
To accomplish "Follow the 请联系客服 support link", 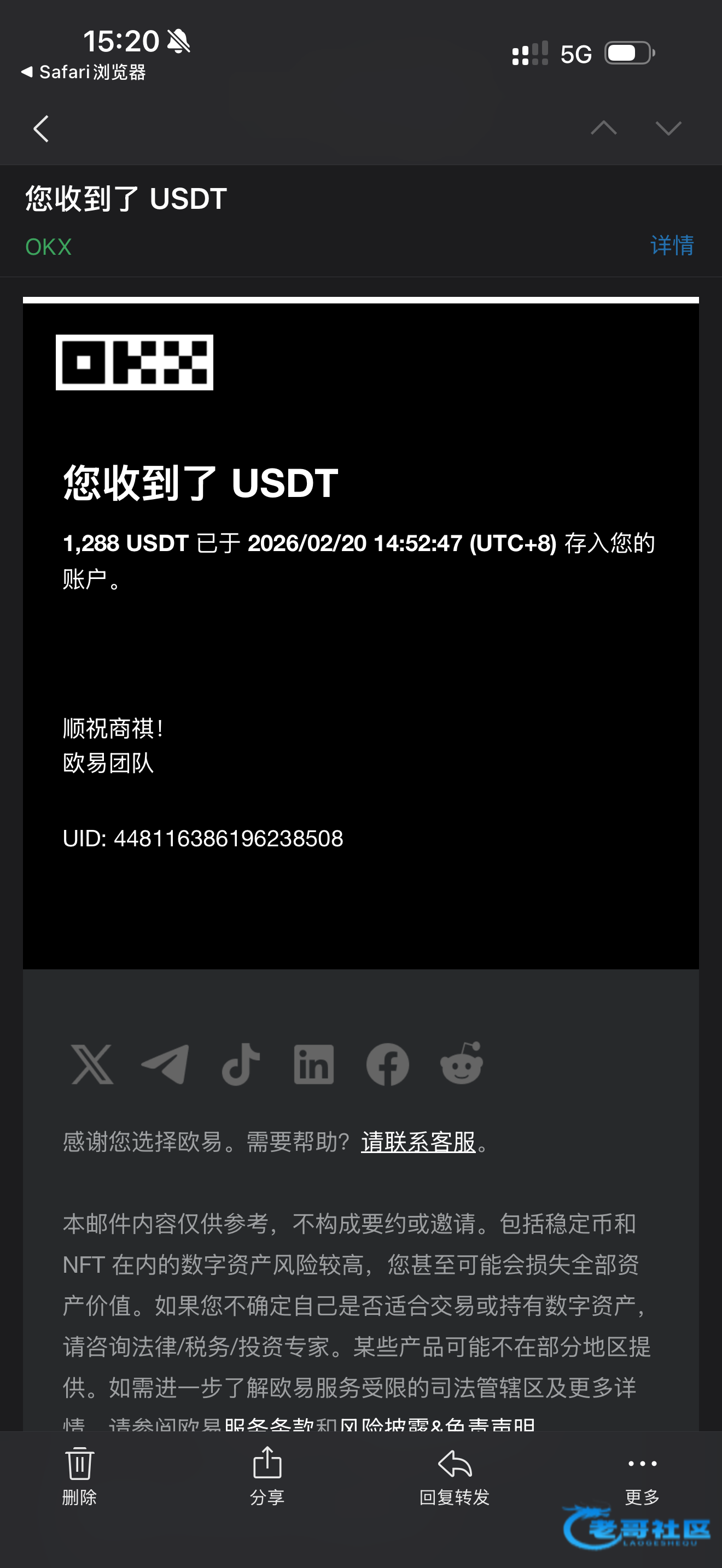I will tap(418, 1143).
